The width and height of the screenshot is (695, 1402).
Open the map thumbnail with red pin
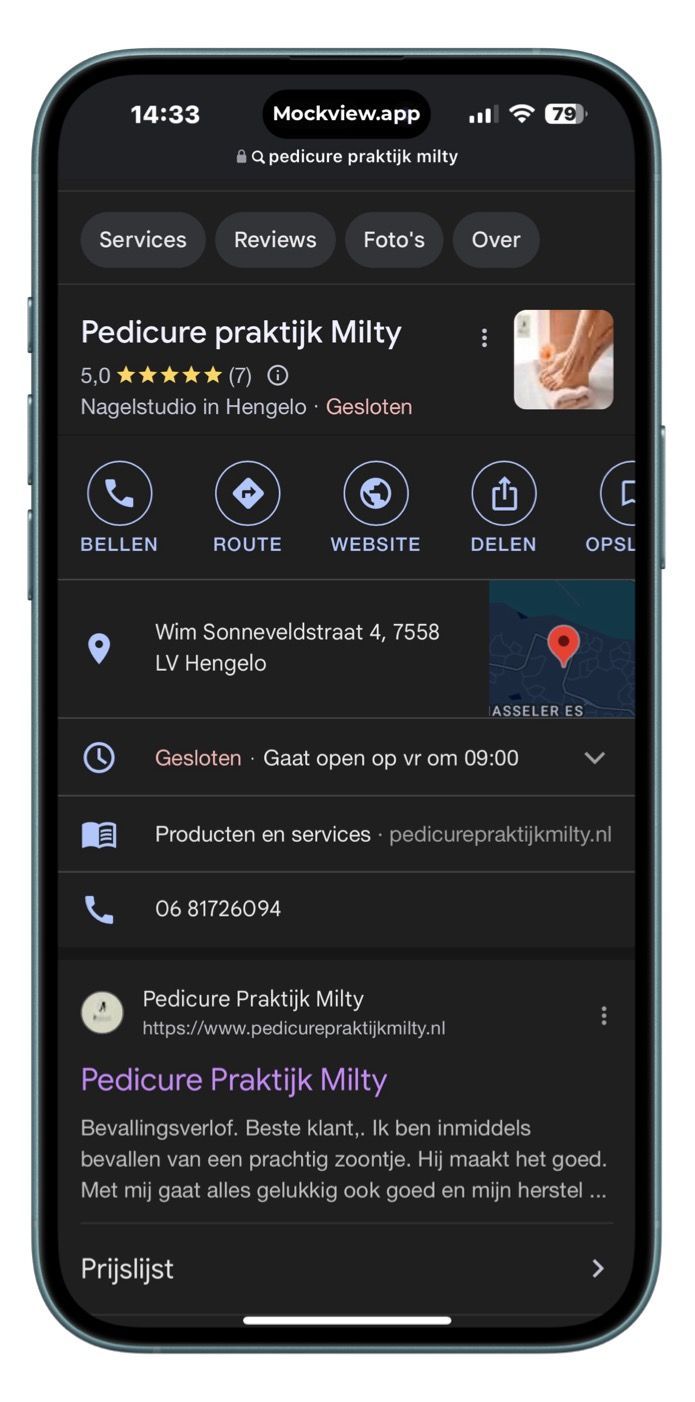tap(561, 648)
